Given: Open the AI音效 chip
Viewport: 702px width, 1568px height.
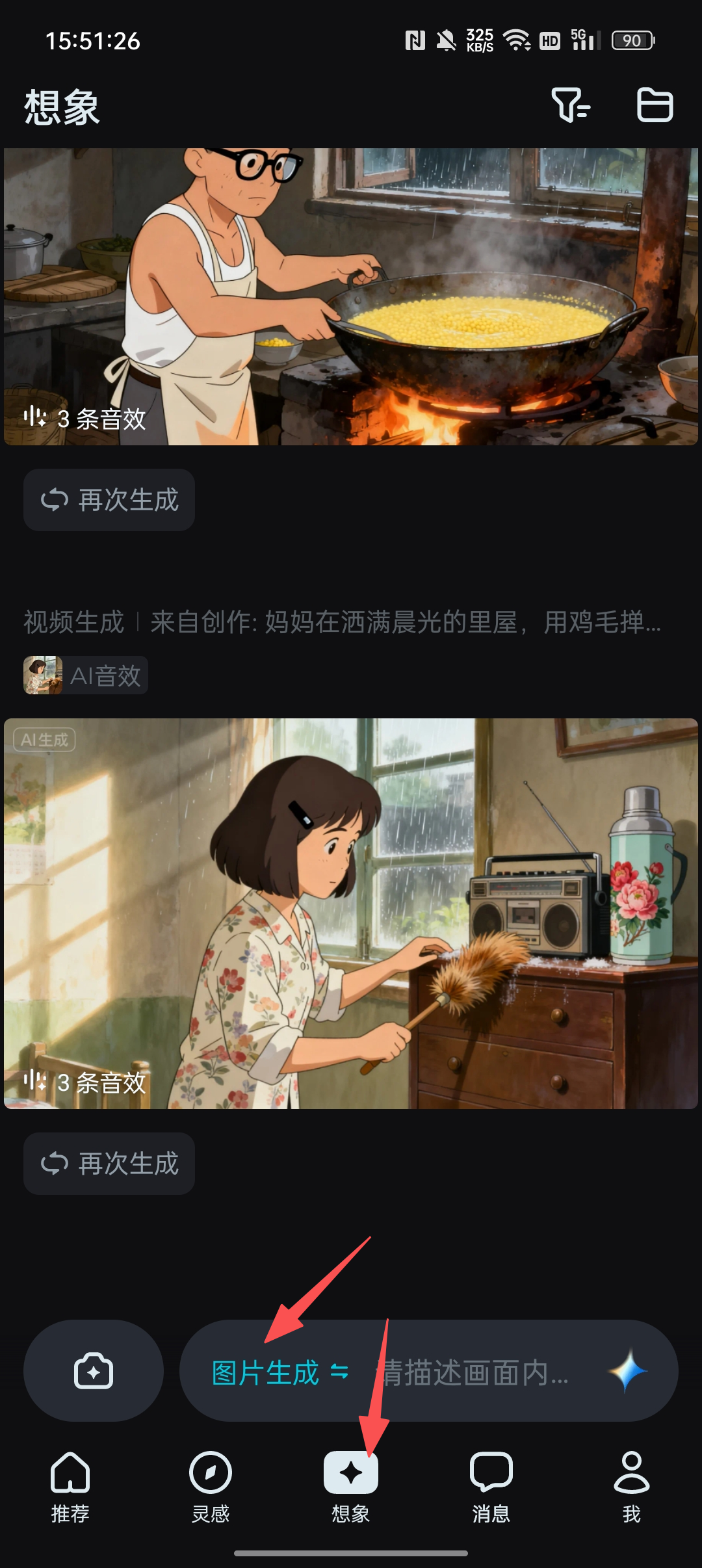Looking at the screenshot, I should [x=86, y=675].
